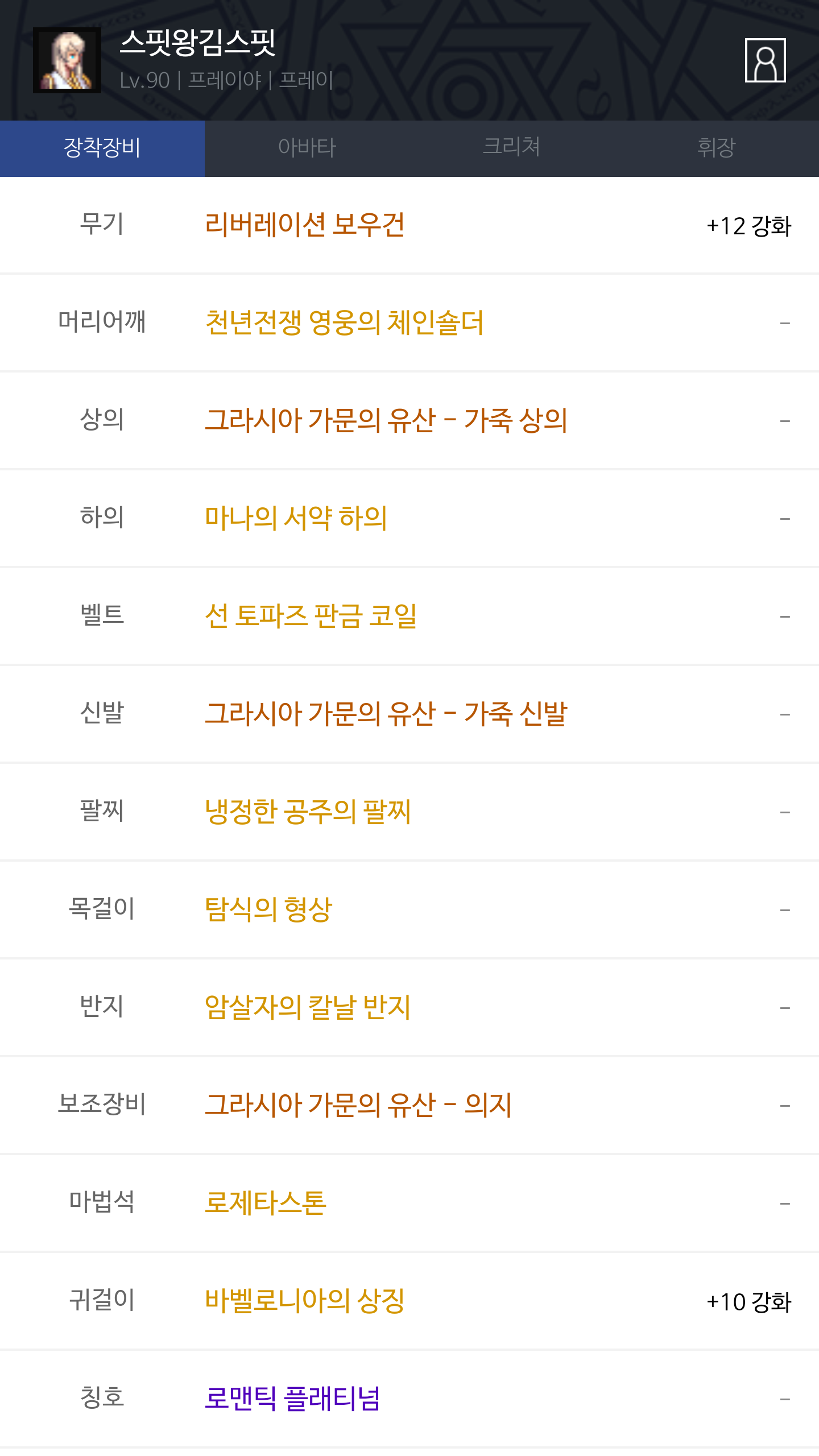Open weapon 리버레이션 보우건
Viewport: 819px width, 1456px height.
tap(305, 225)
